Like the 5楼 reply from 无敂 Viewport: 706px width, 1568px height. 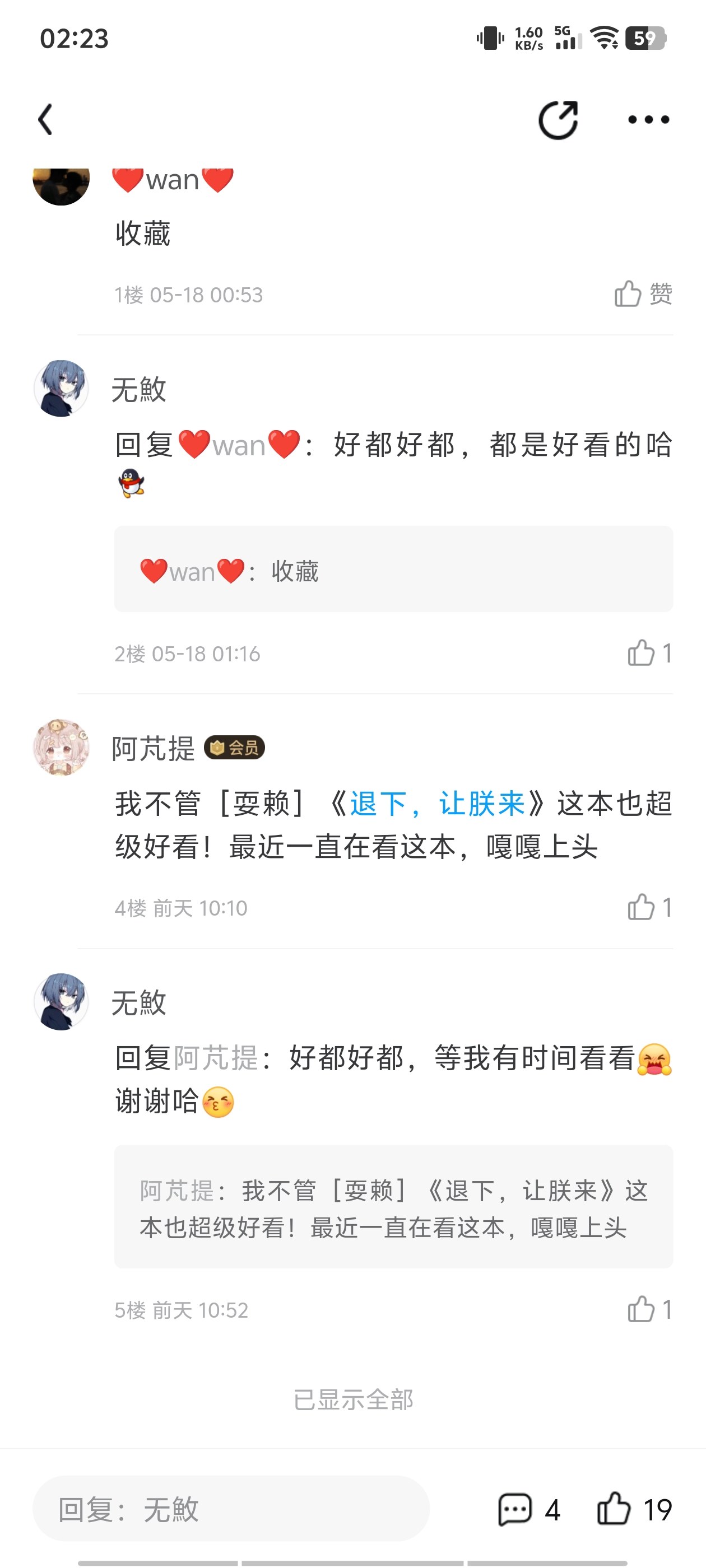tap(650, 1309)
